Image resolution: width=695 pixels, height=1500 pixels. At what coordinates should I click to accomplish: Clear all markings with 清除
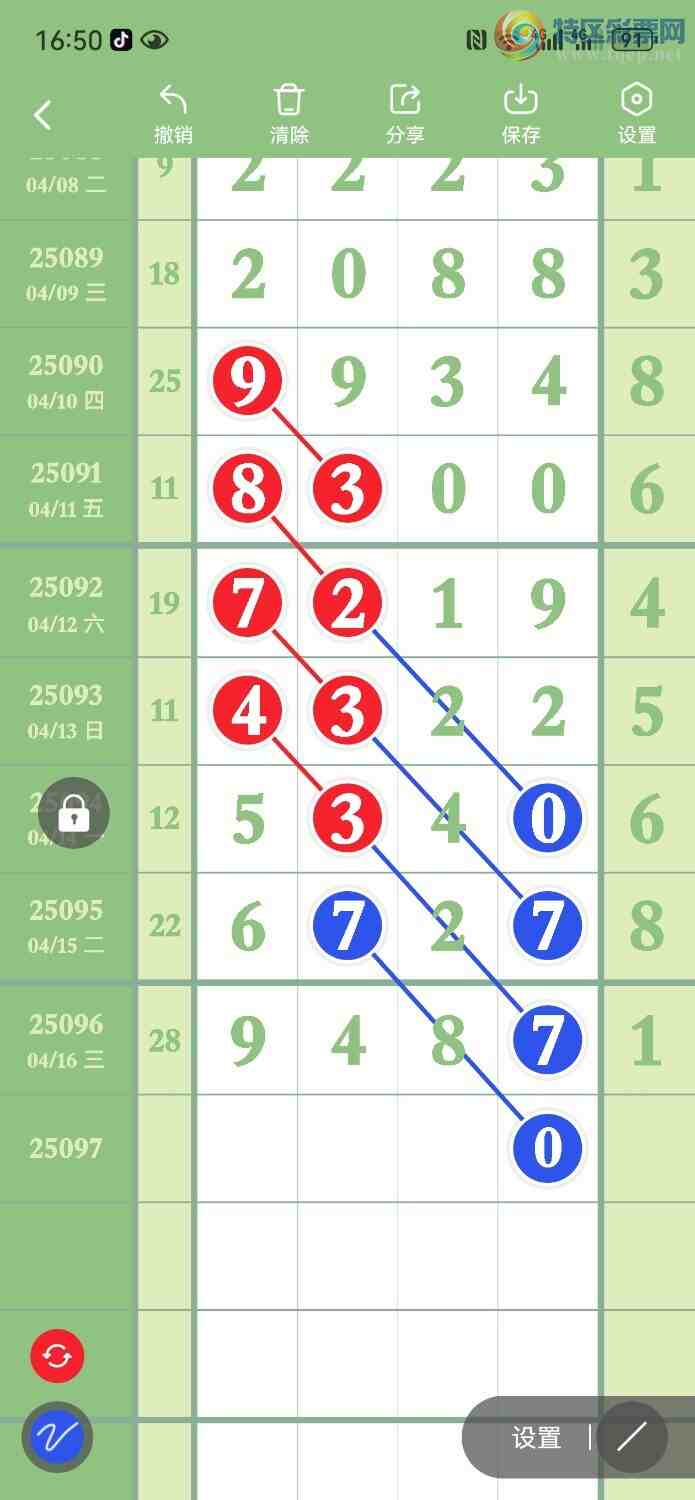point(289,114)
